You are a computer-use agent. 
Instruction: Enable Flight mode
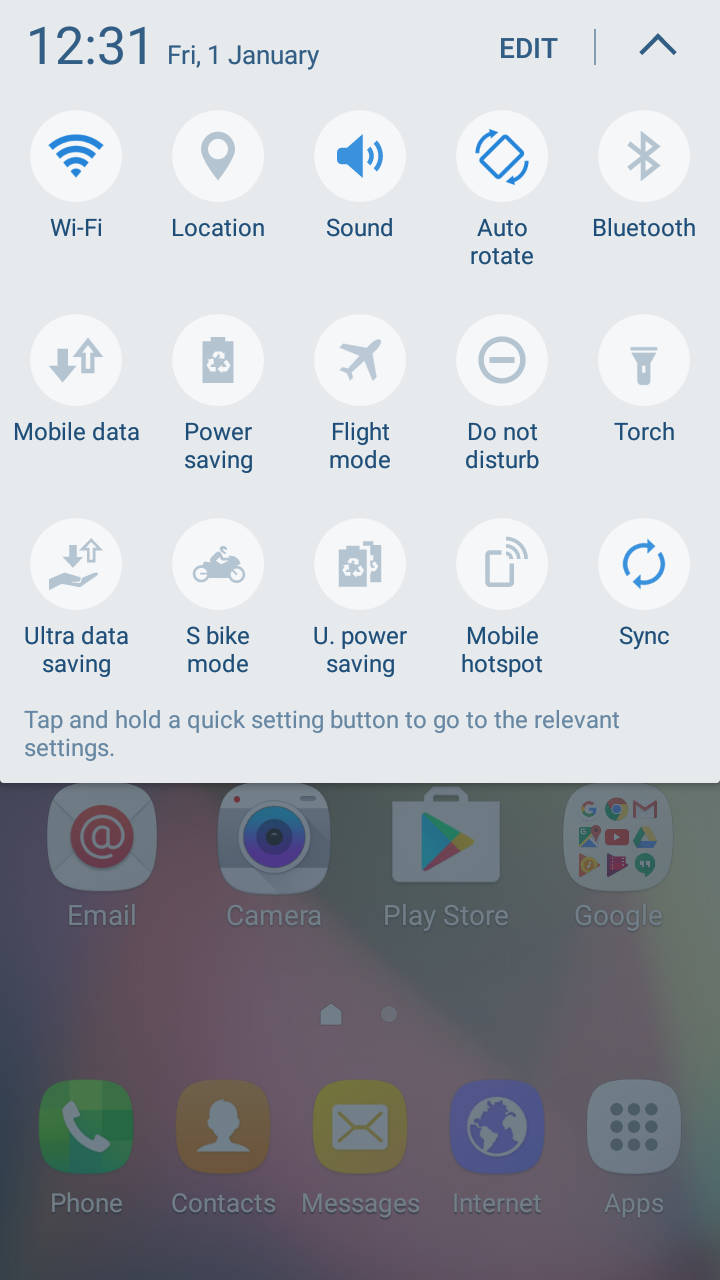pyautogui.click(x=360, y=361)
